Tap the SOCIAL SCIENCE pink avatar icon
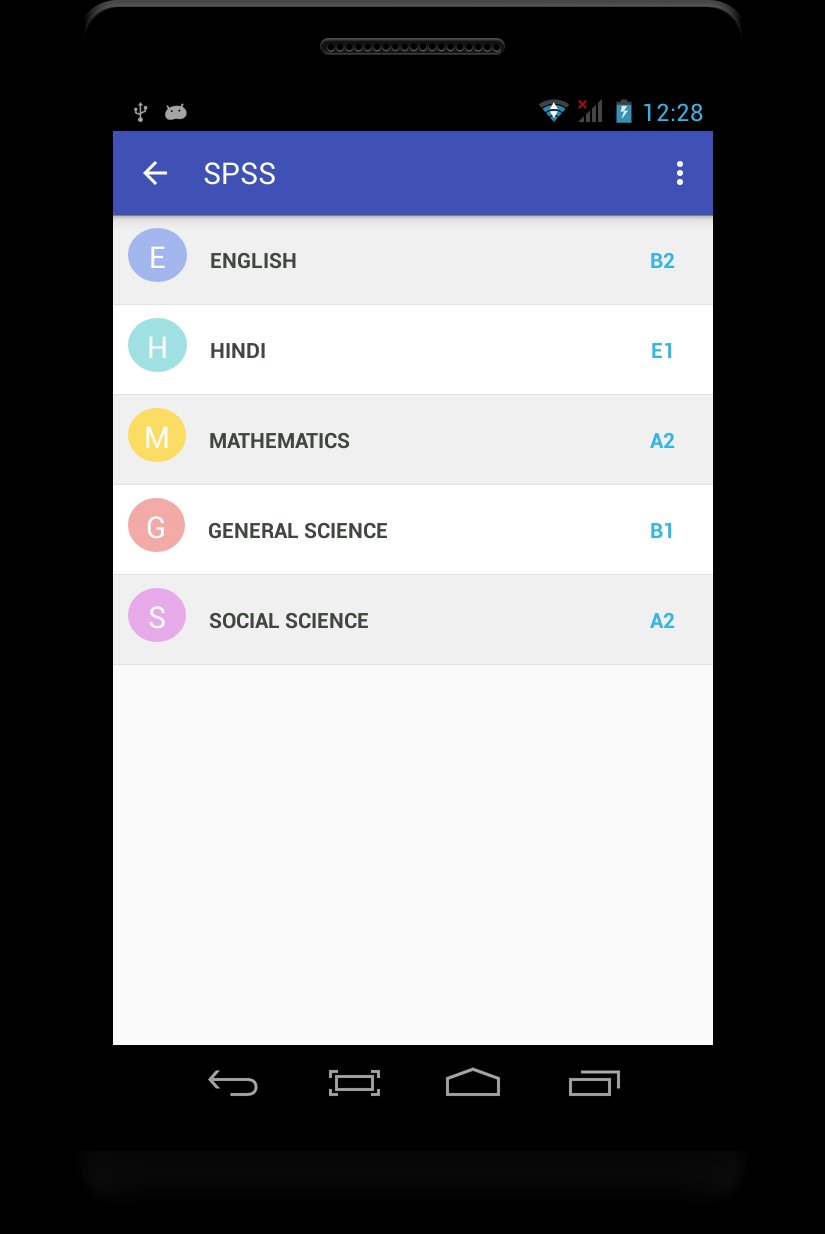This screenshot has height=1234, width=825. click(157, 616)
